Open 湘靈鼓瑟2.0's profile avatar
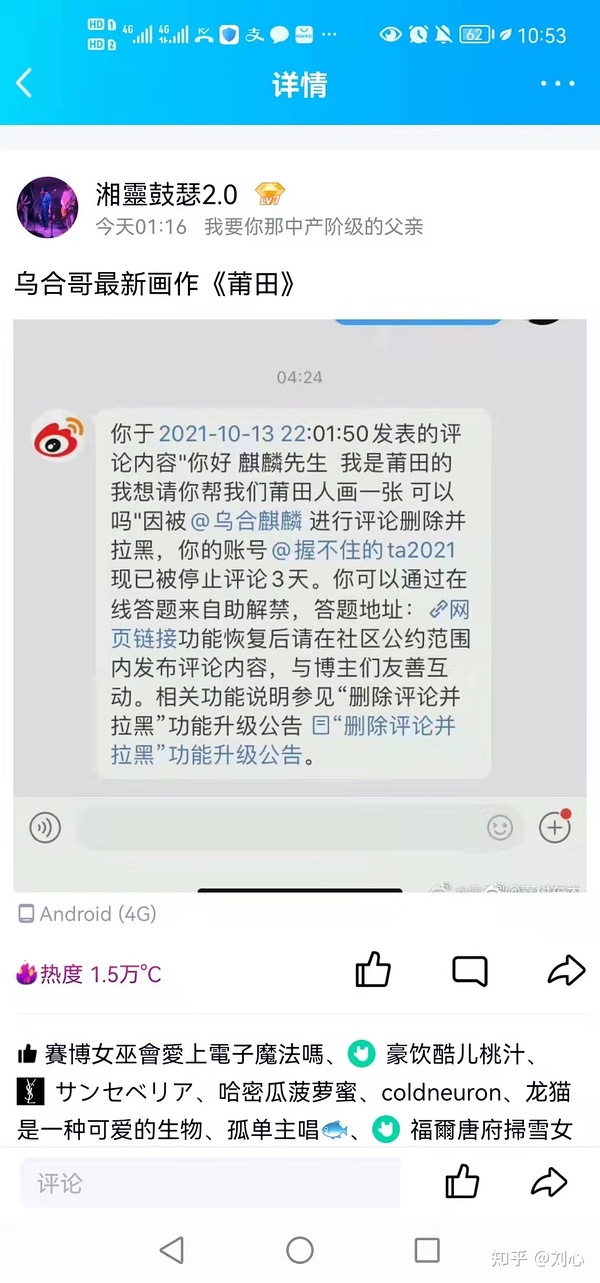The image size is (600, 1283). [x=47, y=208]
